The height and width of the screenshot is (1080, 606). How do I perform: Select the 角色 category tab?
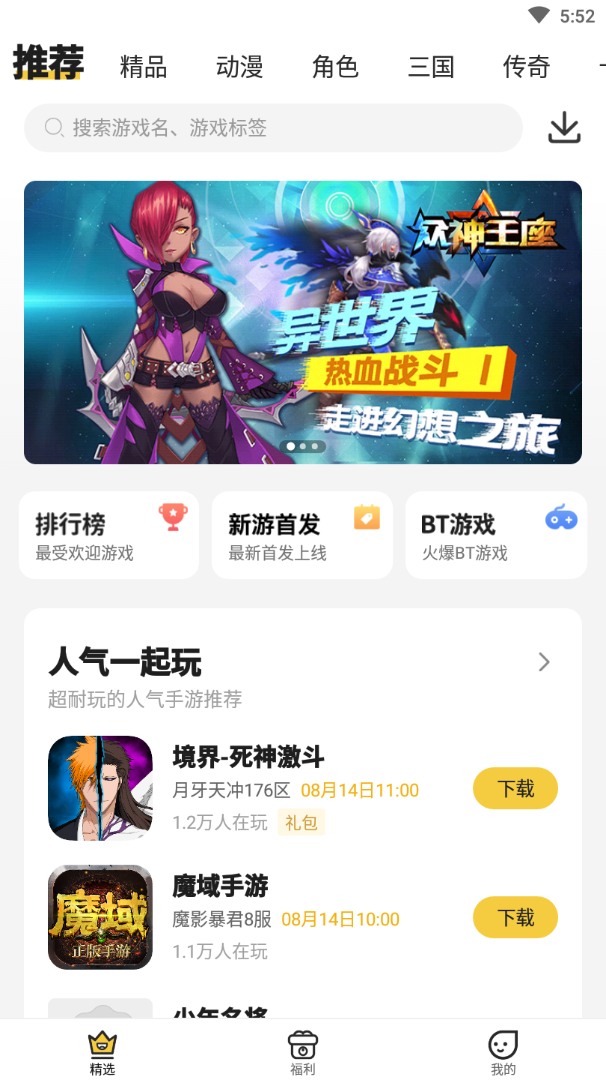point(335,67)
